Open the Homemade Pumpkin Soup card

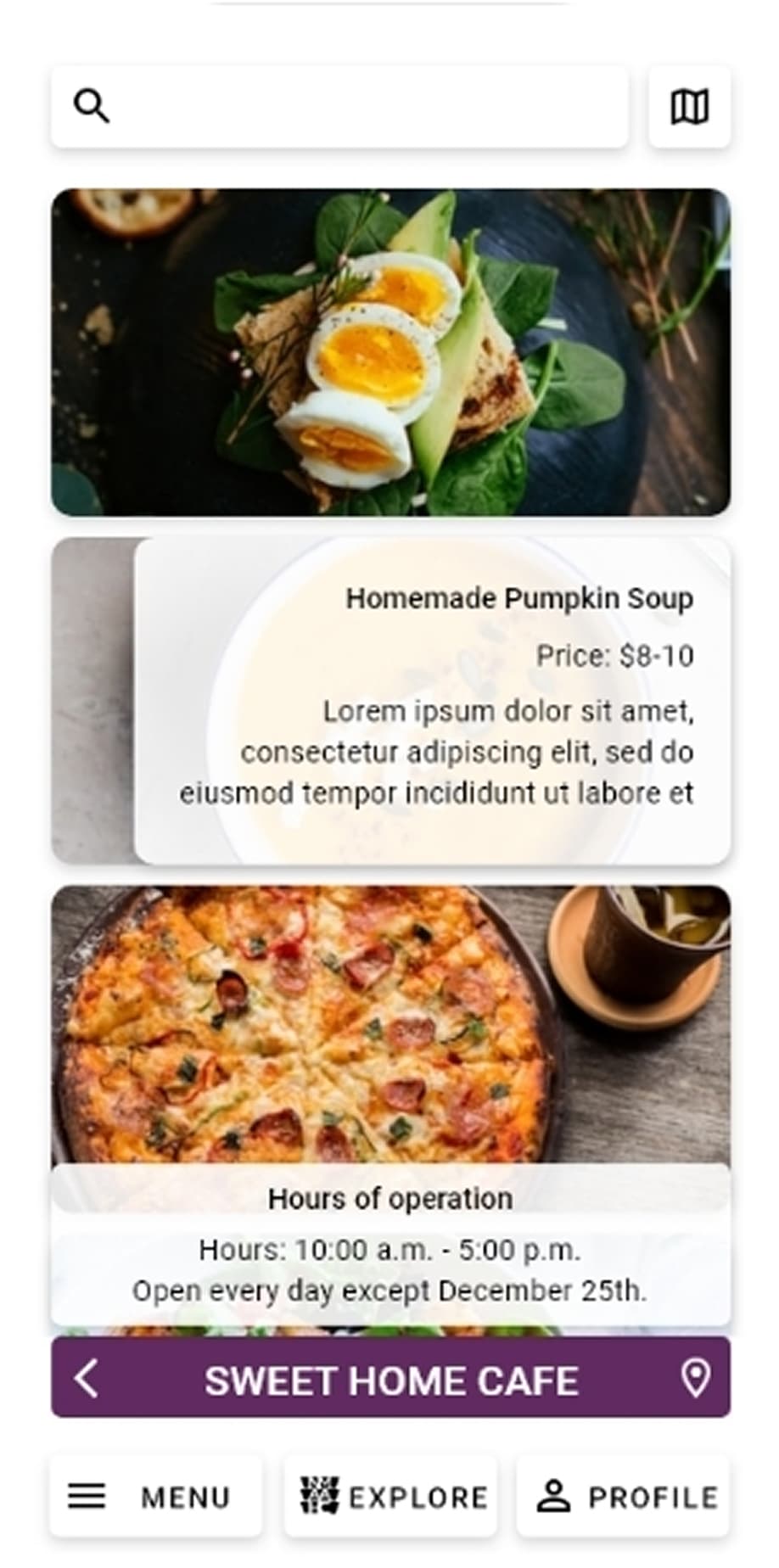pos(433,700)
